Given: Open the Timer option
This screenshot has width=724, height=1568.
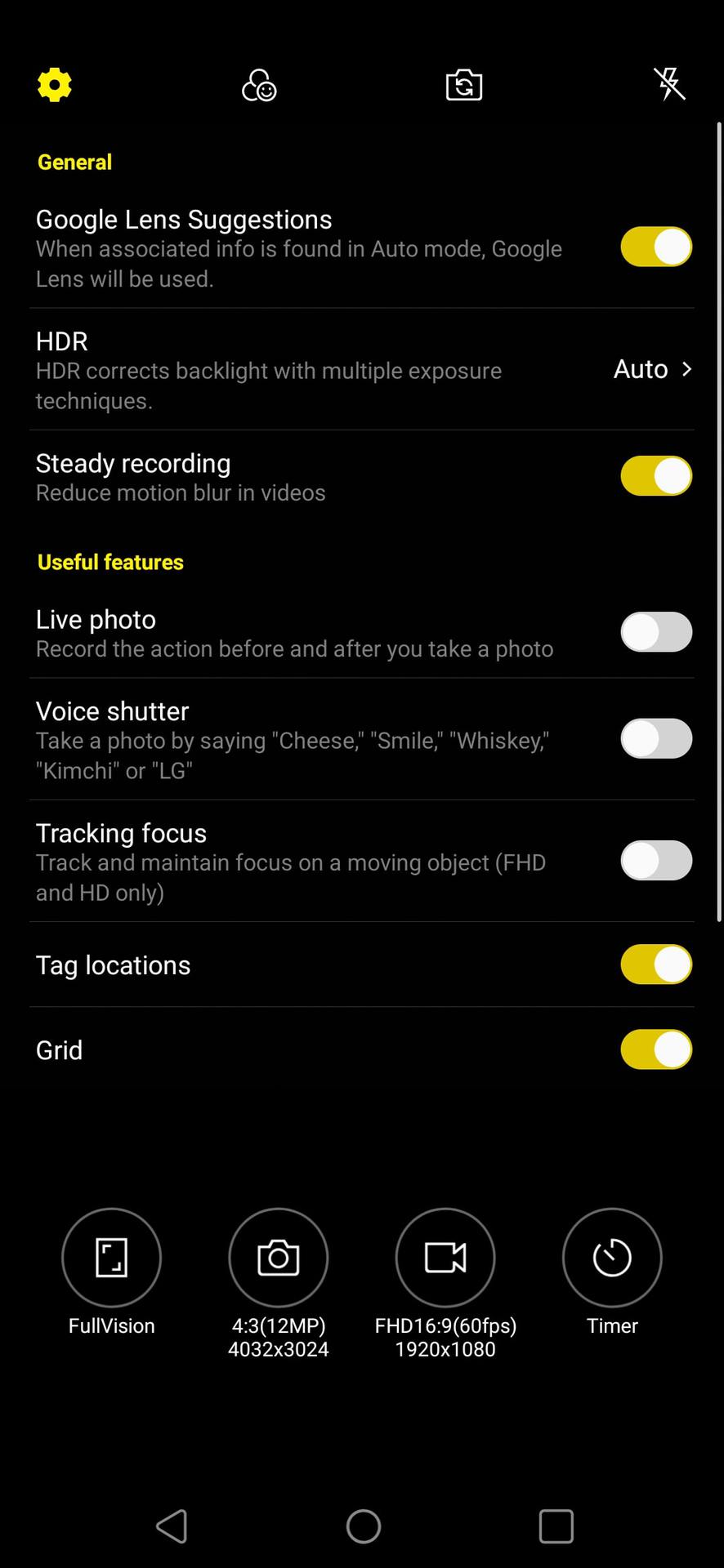Looking at the screenshot, I should [612, 1258].
